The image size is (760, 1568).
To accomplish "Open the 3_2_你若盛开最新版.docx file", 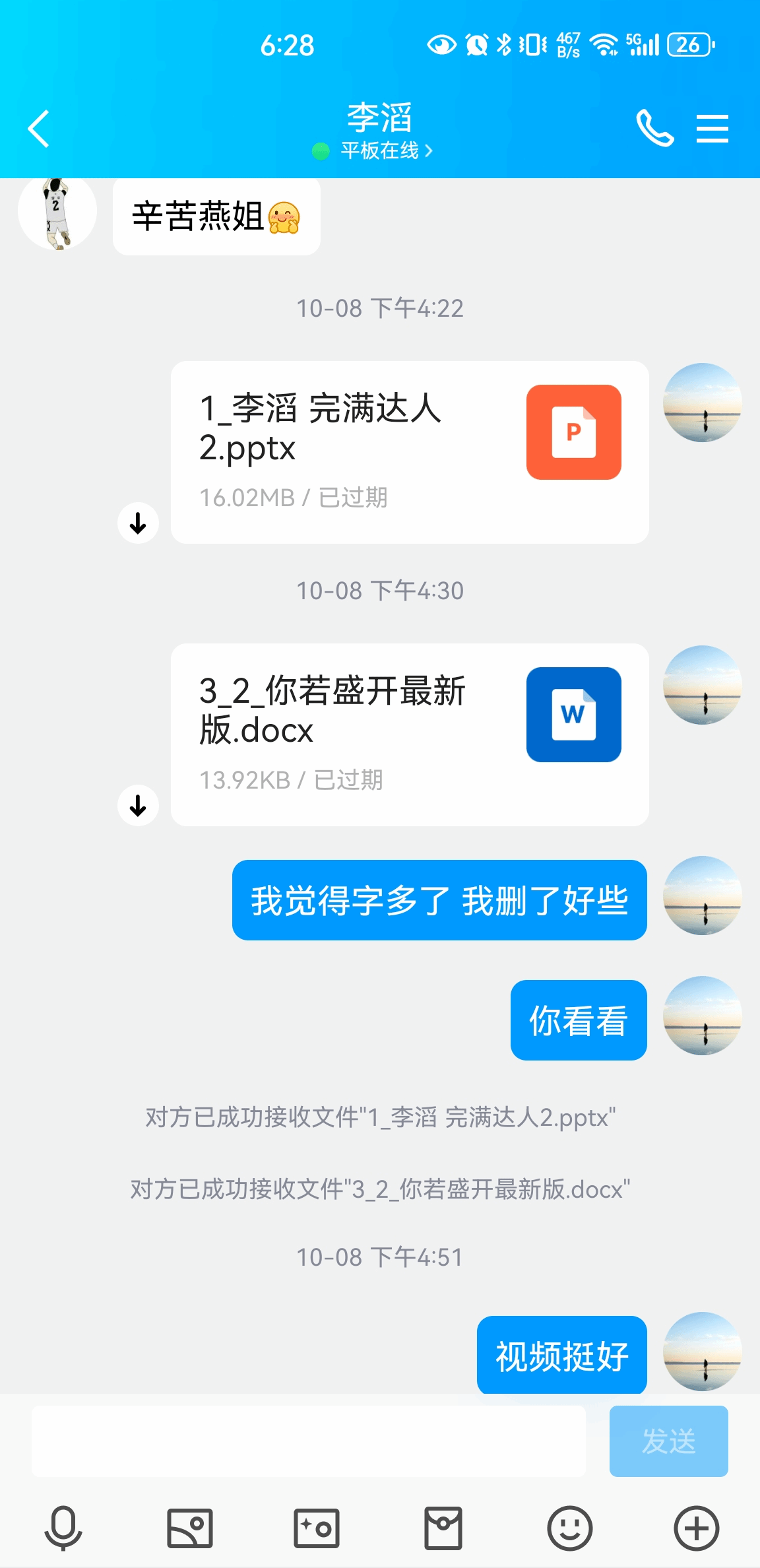I will click(409, 734).
